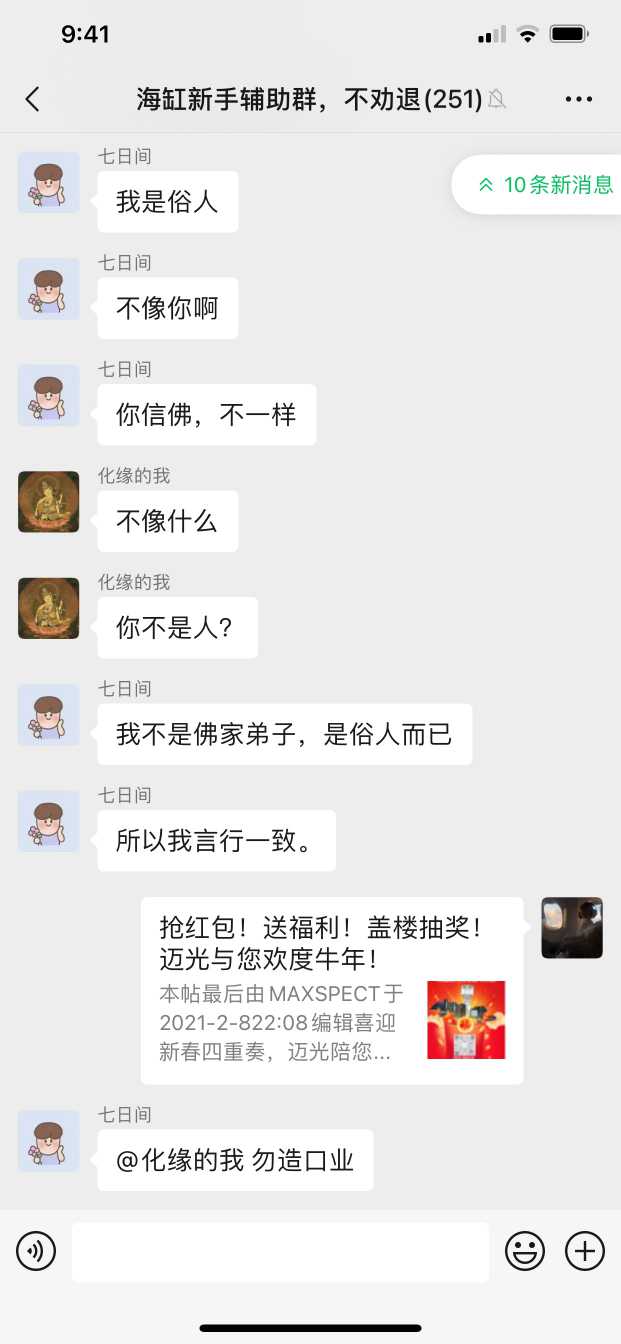Viewport: 621px width, 1344px height.
Task: Switch to voice message input
Action: 36,1251
